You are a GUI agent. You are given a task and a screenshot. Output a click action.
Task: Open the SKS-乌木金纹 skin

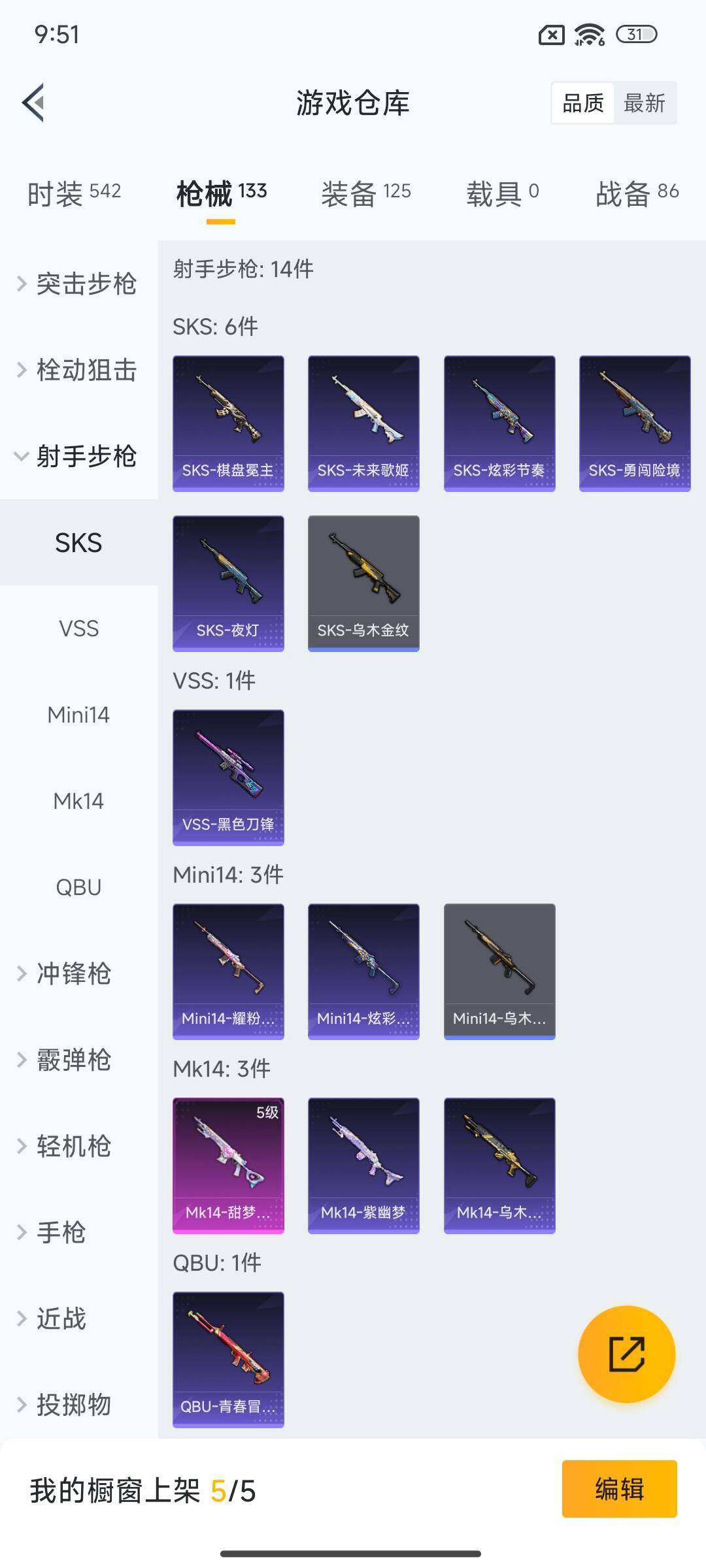363,583
